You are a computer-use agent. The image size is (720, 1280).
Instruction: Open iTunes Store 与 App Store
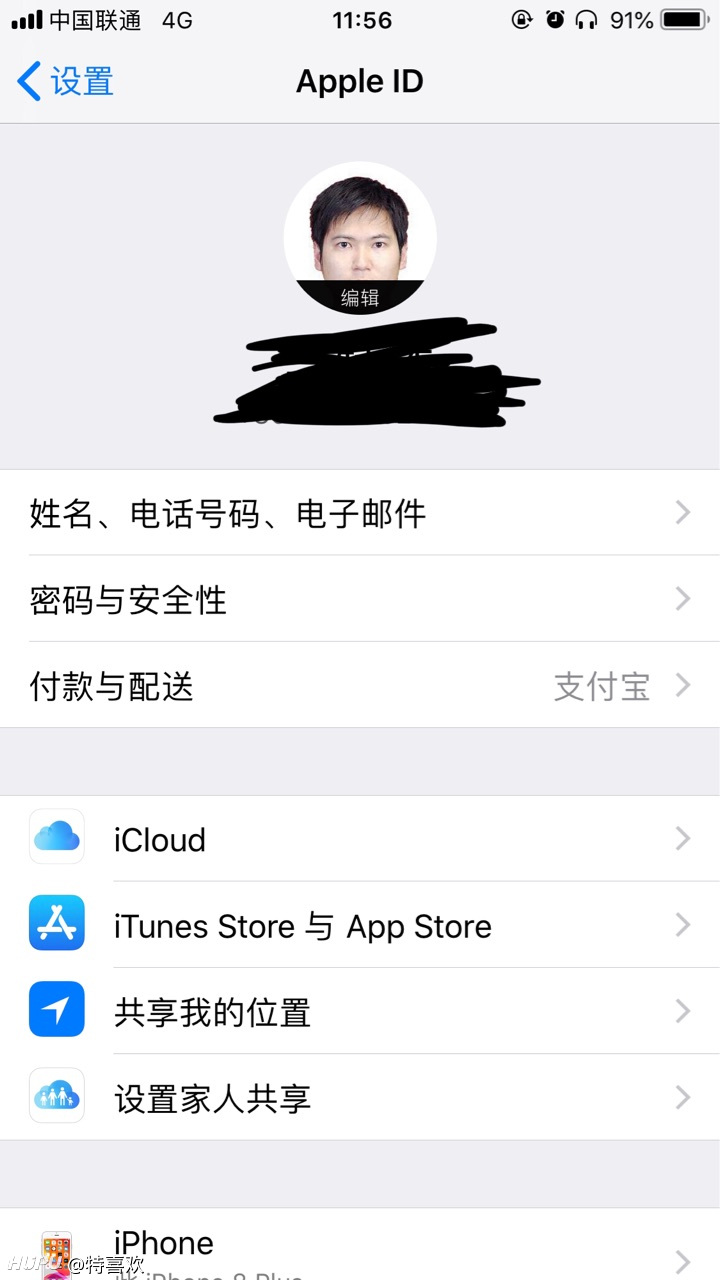[x=360, y=925]
